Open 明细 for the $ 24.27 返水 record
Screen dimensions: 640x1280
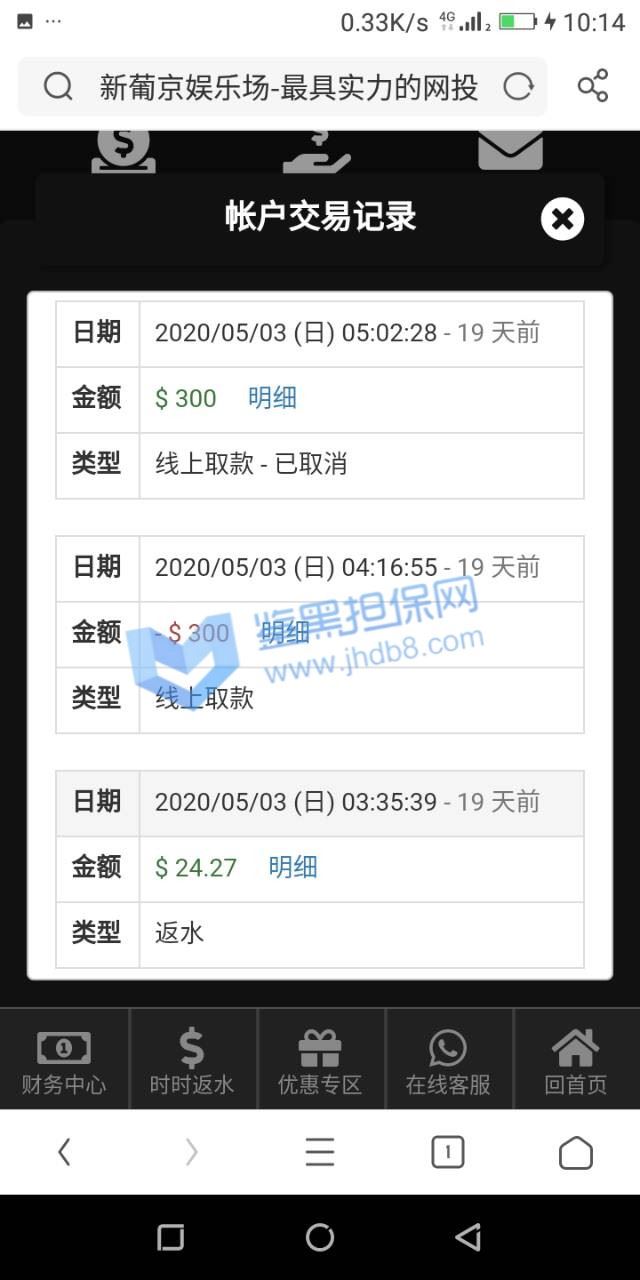pyautogui.click(x=293, y=867)
